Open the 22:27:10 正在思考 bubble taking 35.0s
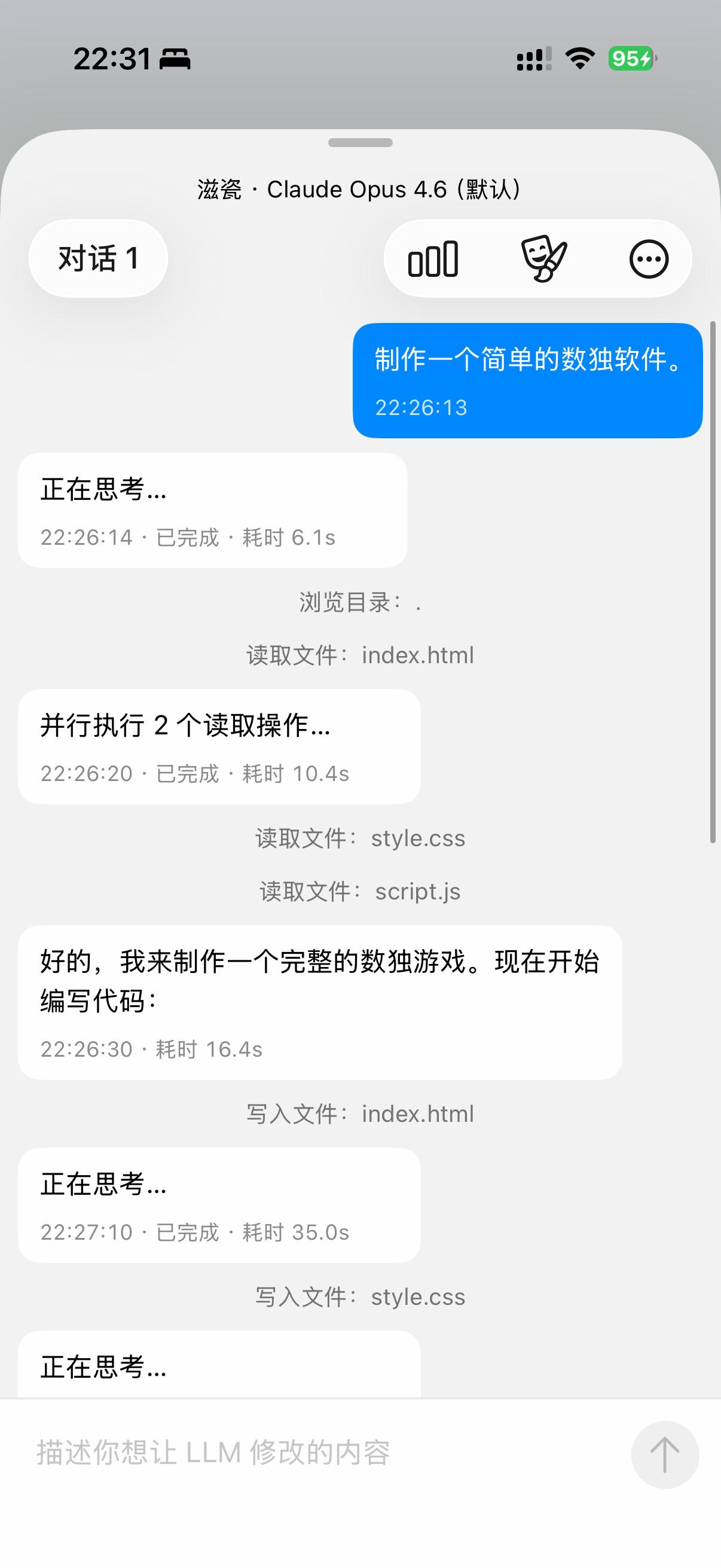 point(219,1204)
